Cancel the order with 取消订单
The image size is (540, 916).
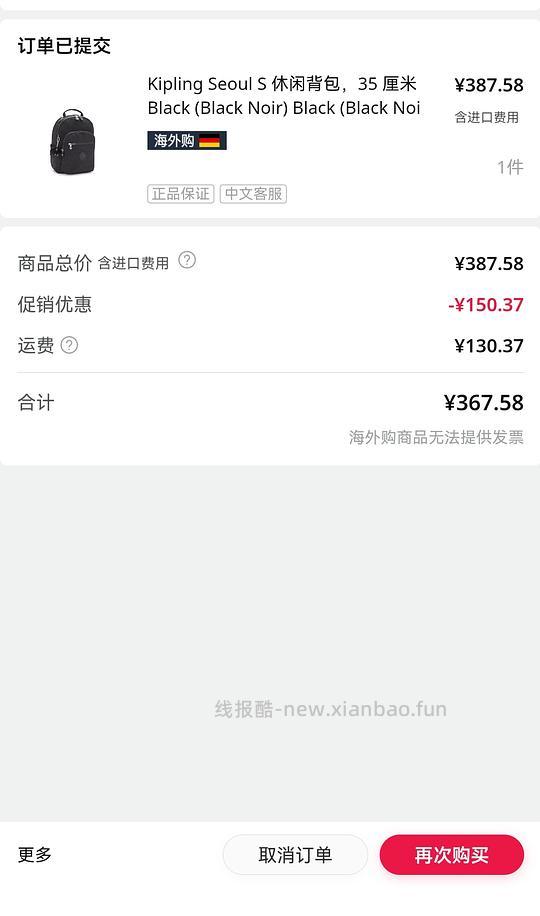(295, 855)
